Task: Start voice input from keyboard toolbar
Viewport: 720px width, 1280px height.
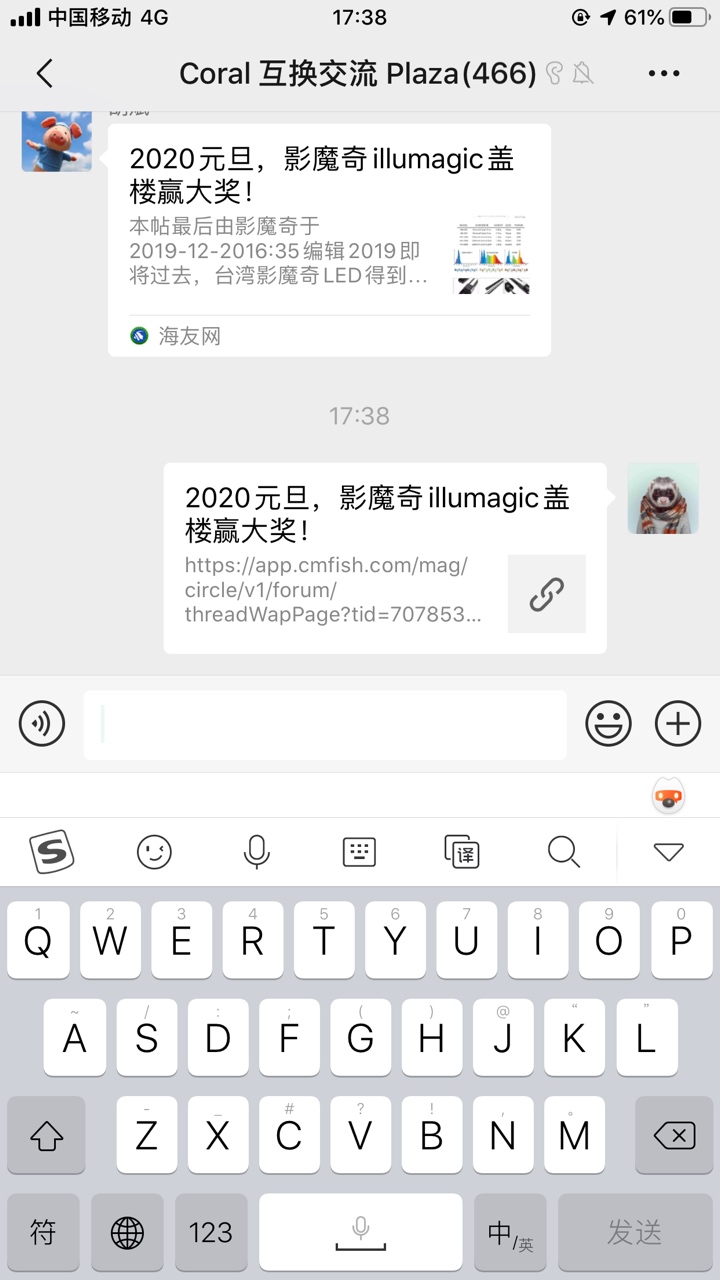Action: coord(257,852)
